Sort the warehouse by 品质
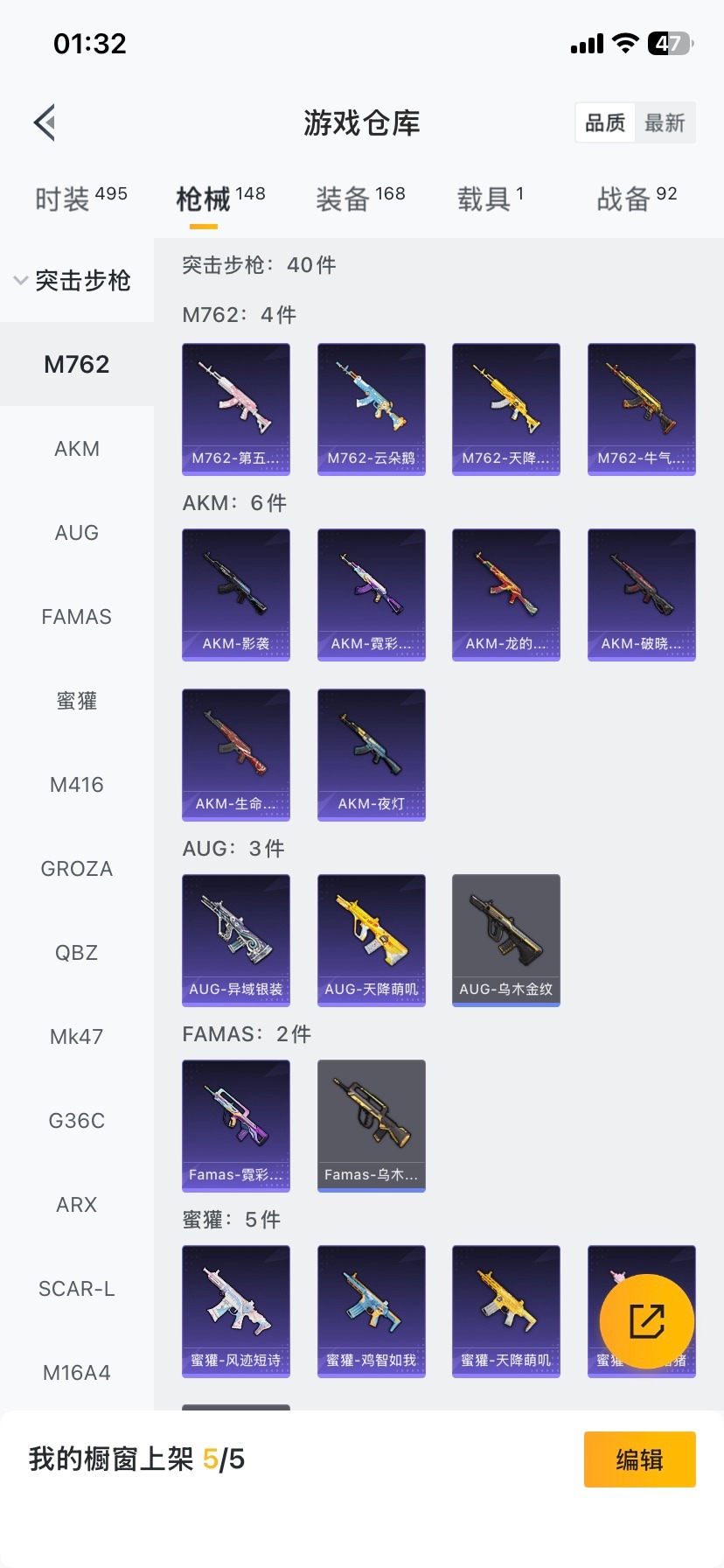The height and width of the screenshot is (1568, 724). [605, 123]
